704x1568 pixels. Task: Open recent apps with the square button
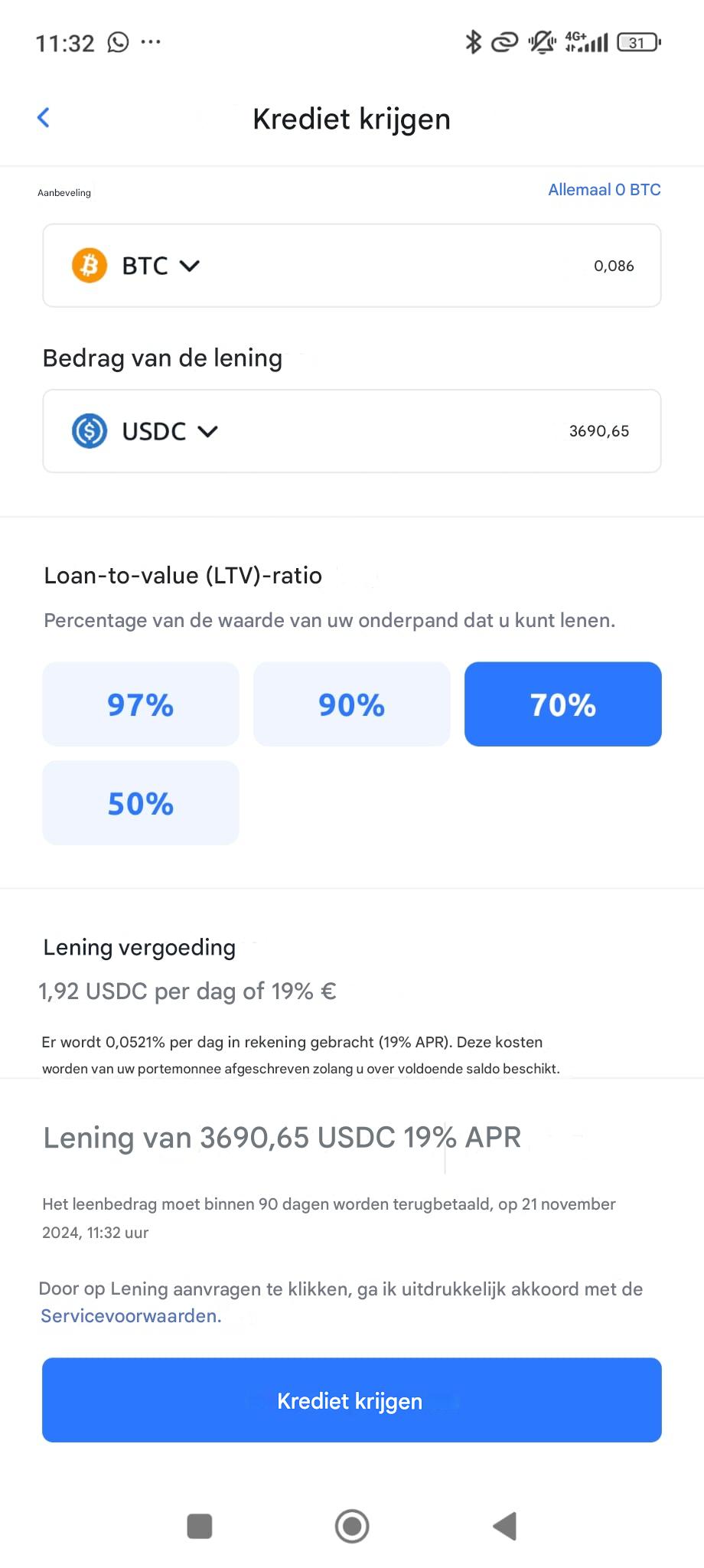point(200,1526)
